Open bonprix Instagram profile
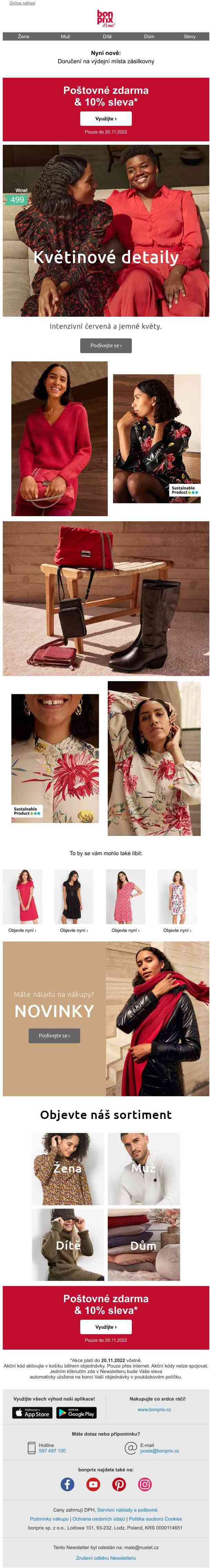Viewport: 210px width, 1568px height. (145, 1484)
